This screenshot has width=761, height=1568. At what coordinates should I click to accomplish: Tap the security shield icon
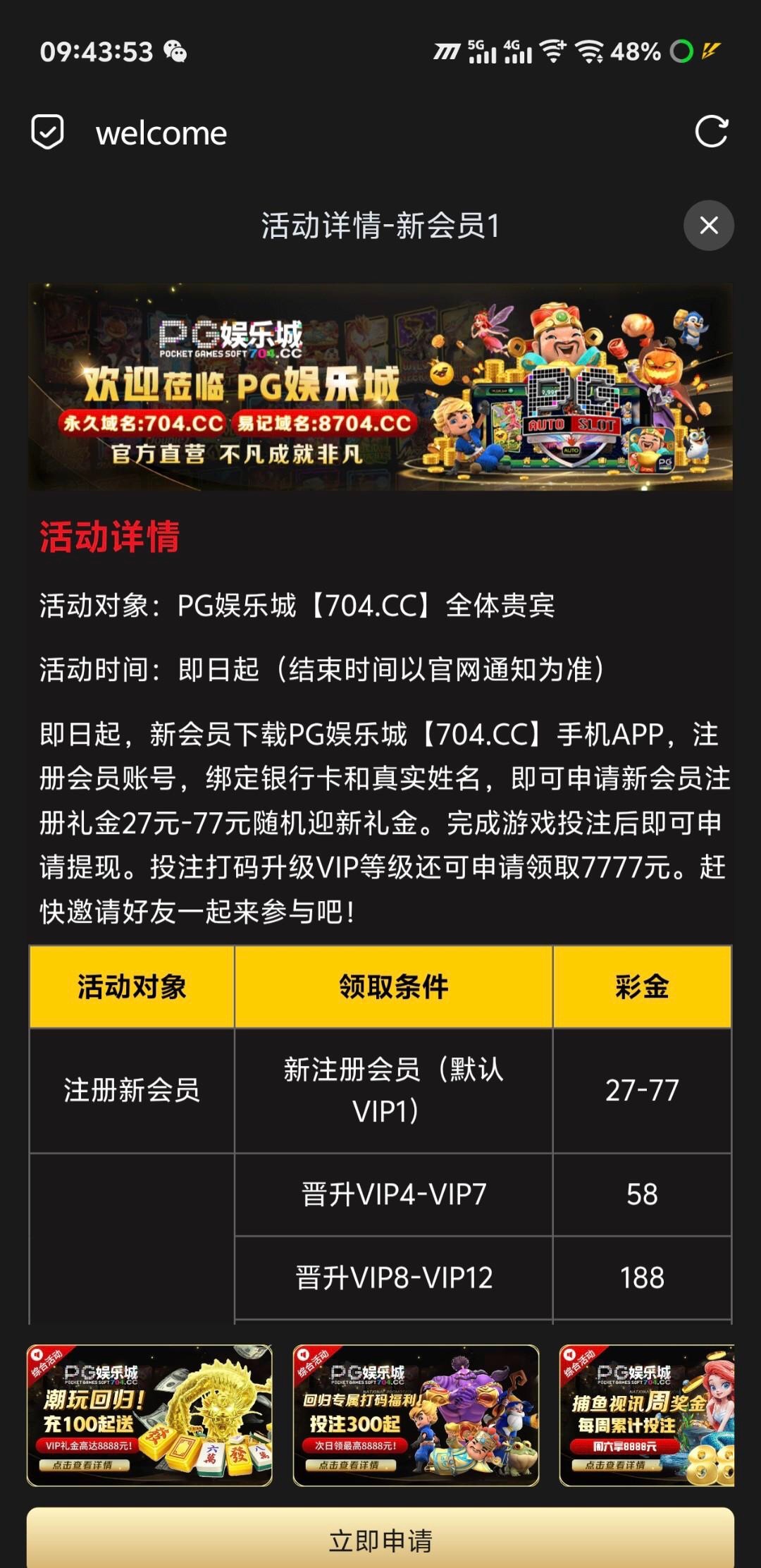(48, 132)
